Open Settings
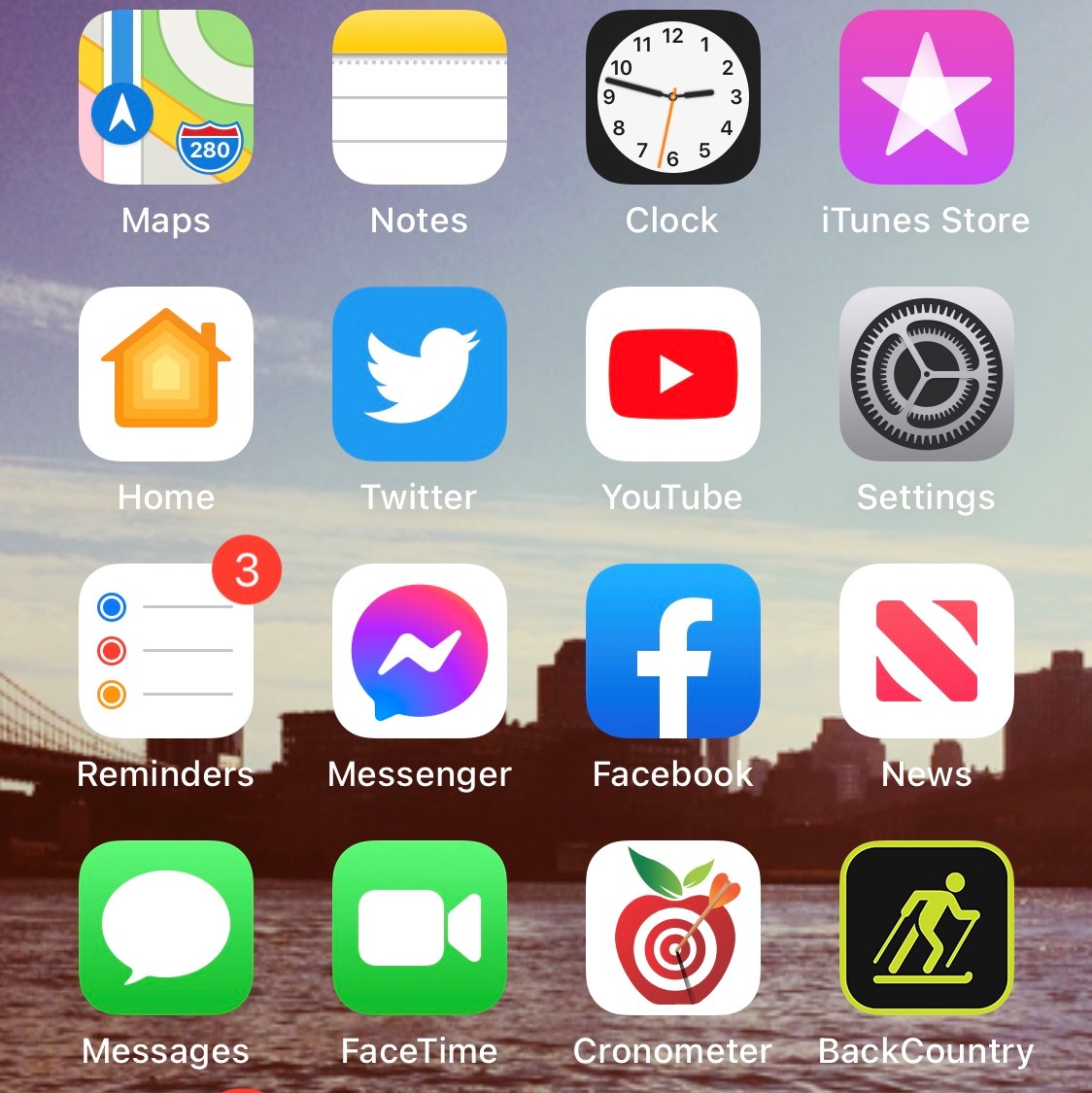 point(926,374)
